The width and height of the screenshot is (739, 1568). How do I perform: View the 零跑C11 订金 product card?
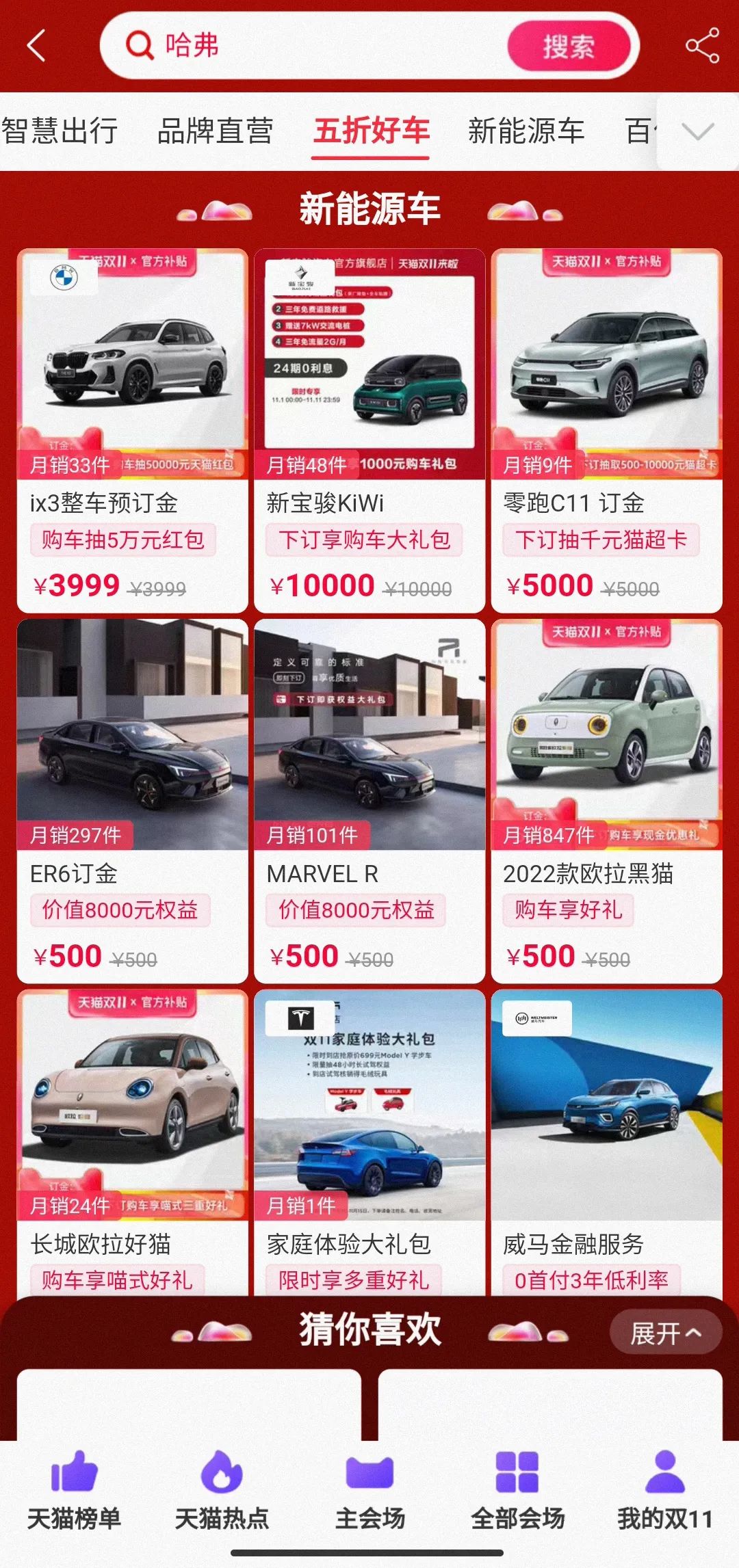606,431
